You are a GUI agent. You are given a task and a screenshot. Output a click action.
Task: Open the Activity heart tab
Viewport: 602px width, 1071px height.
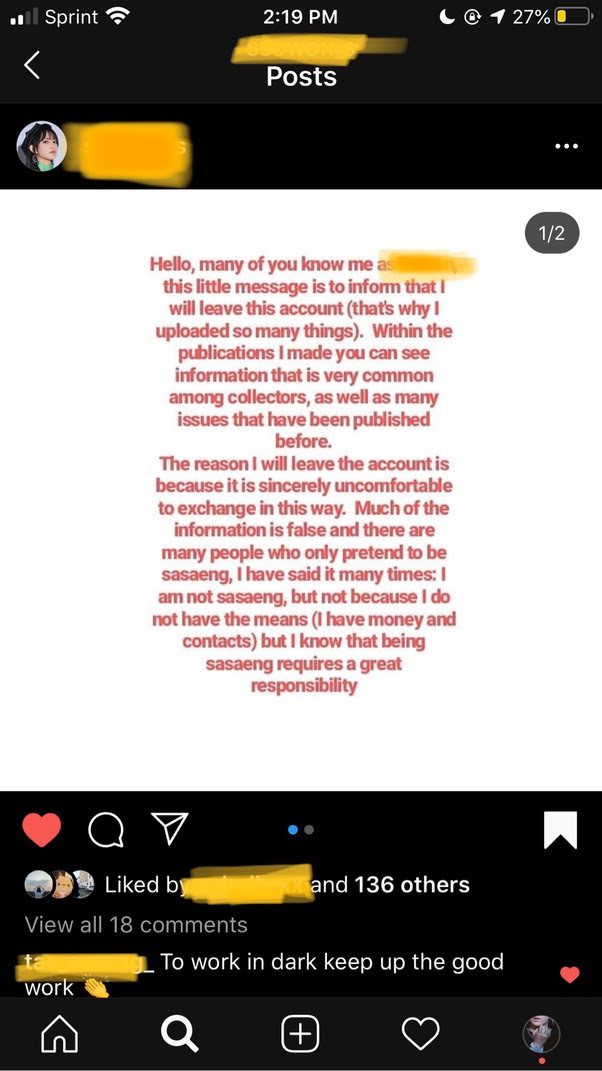pos(420,1033)
